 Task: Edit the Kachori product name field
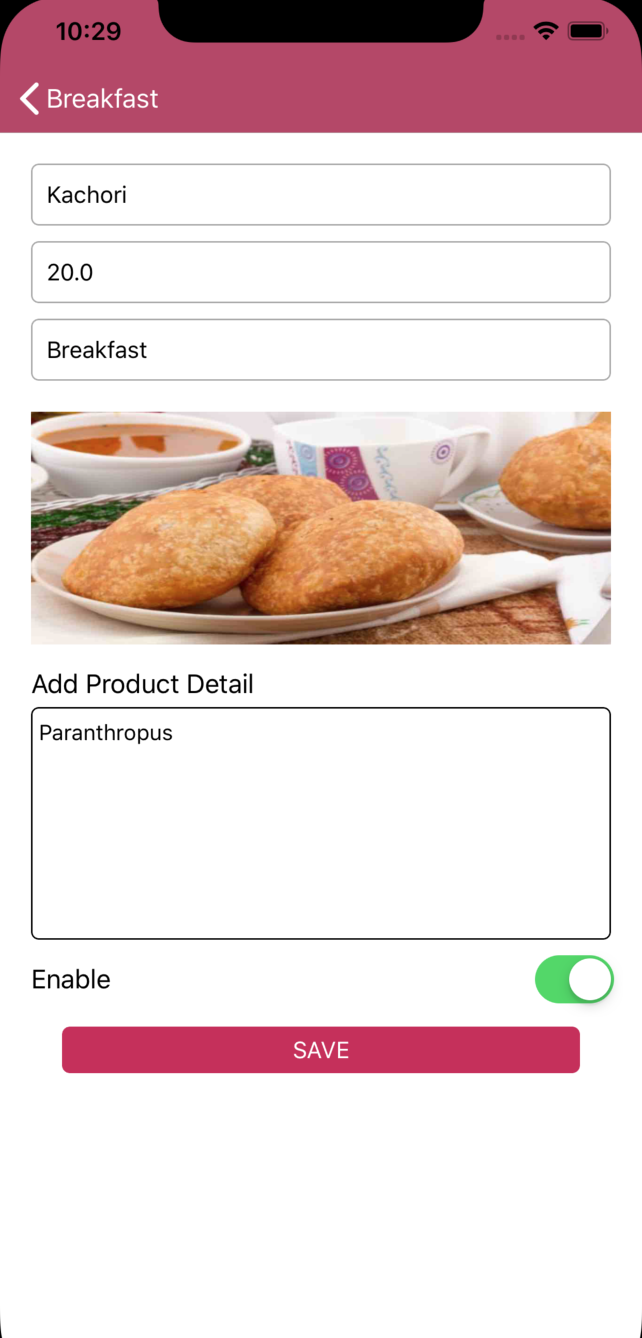[321, 195]
